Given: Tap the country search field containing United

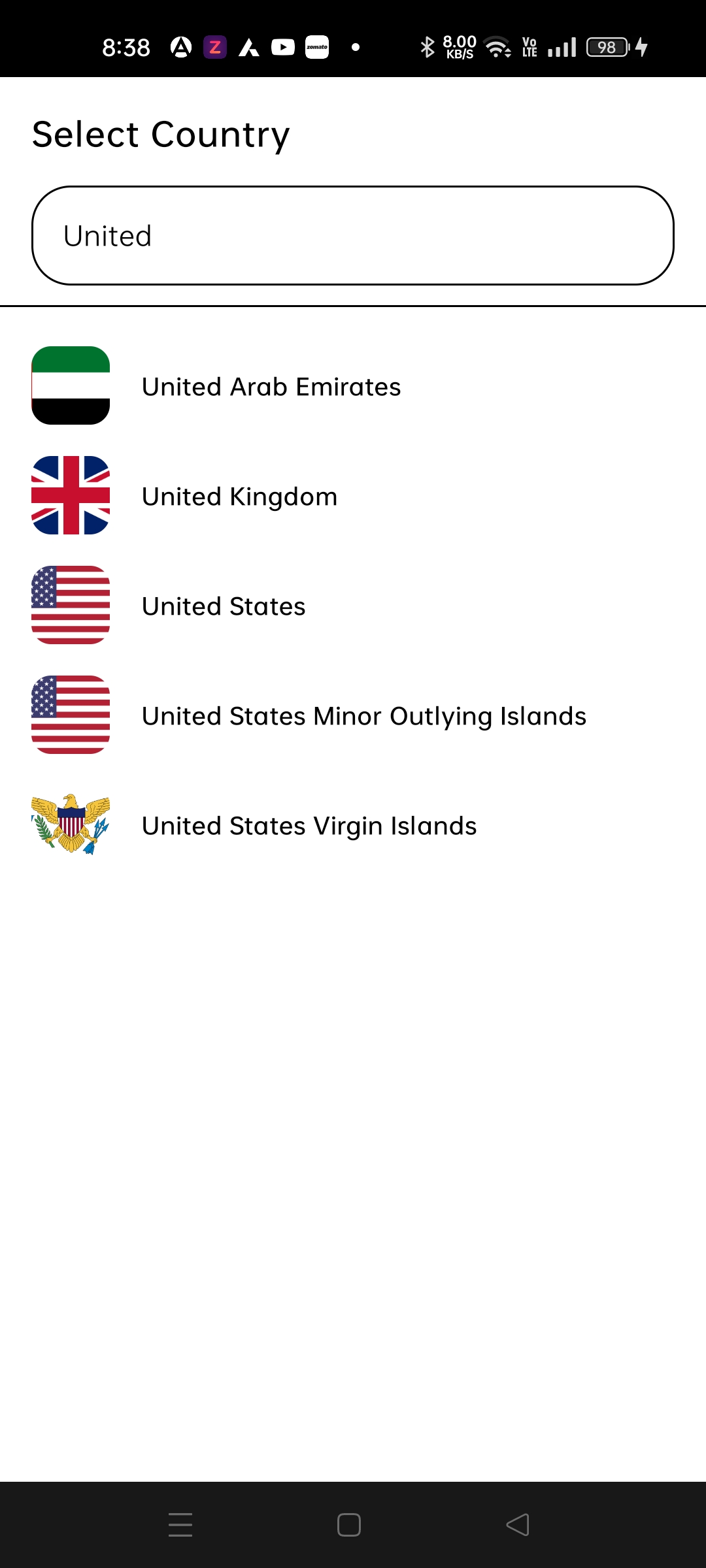Looking at the screenshot, I should pyautogui.click(x=353, y=236).
